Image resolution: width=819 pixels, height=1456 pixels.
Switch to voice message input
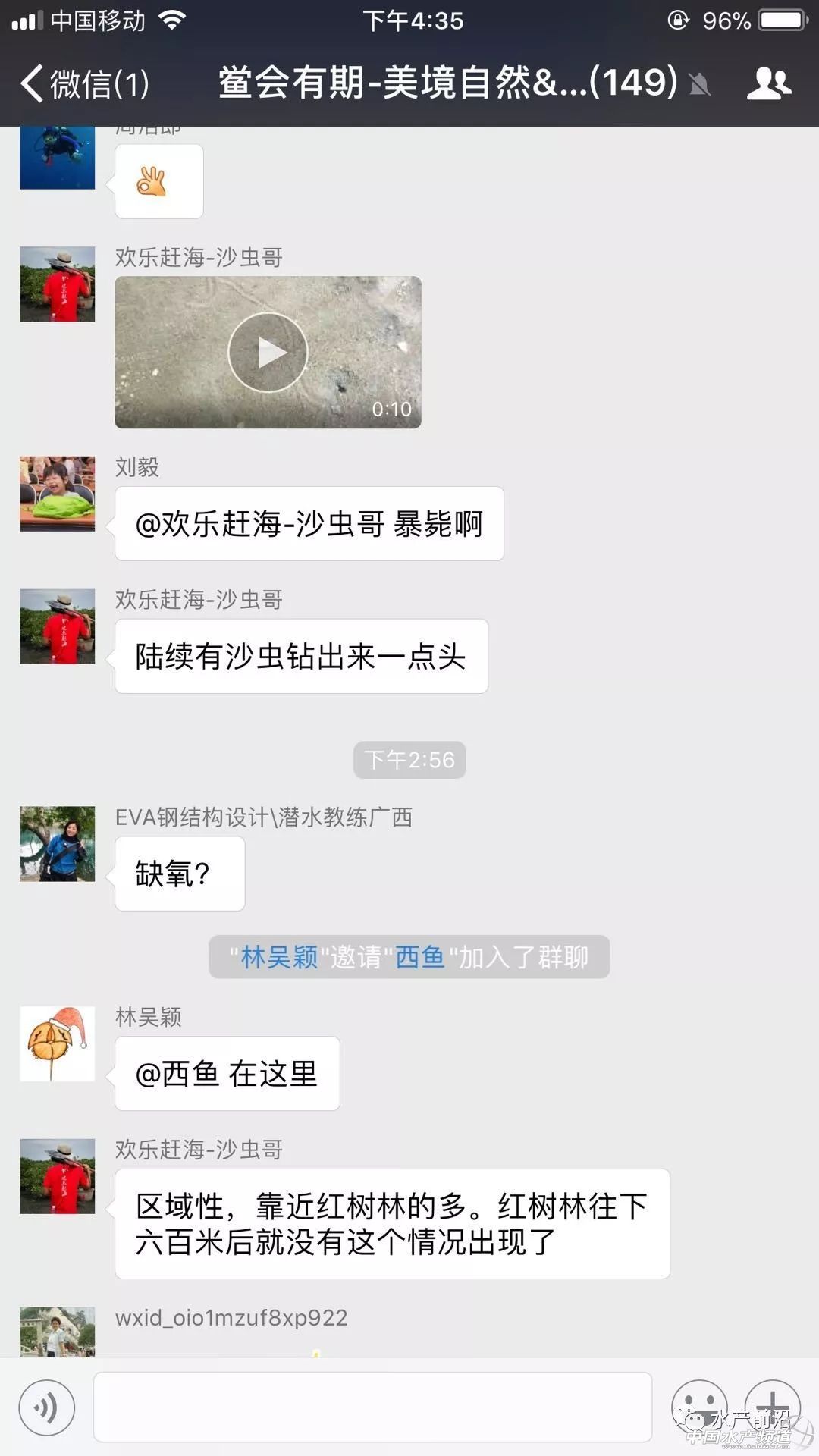coord(47,1407)
